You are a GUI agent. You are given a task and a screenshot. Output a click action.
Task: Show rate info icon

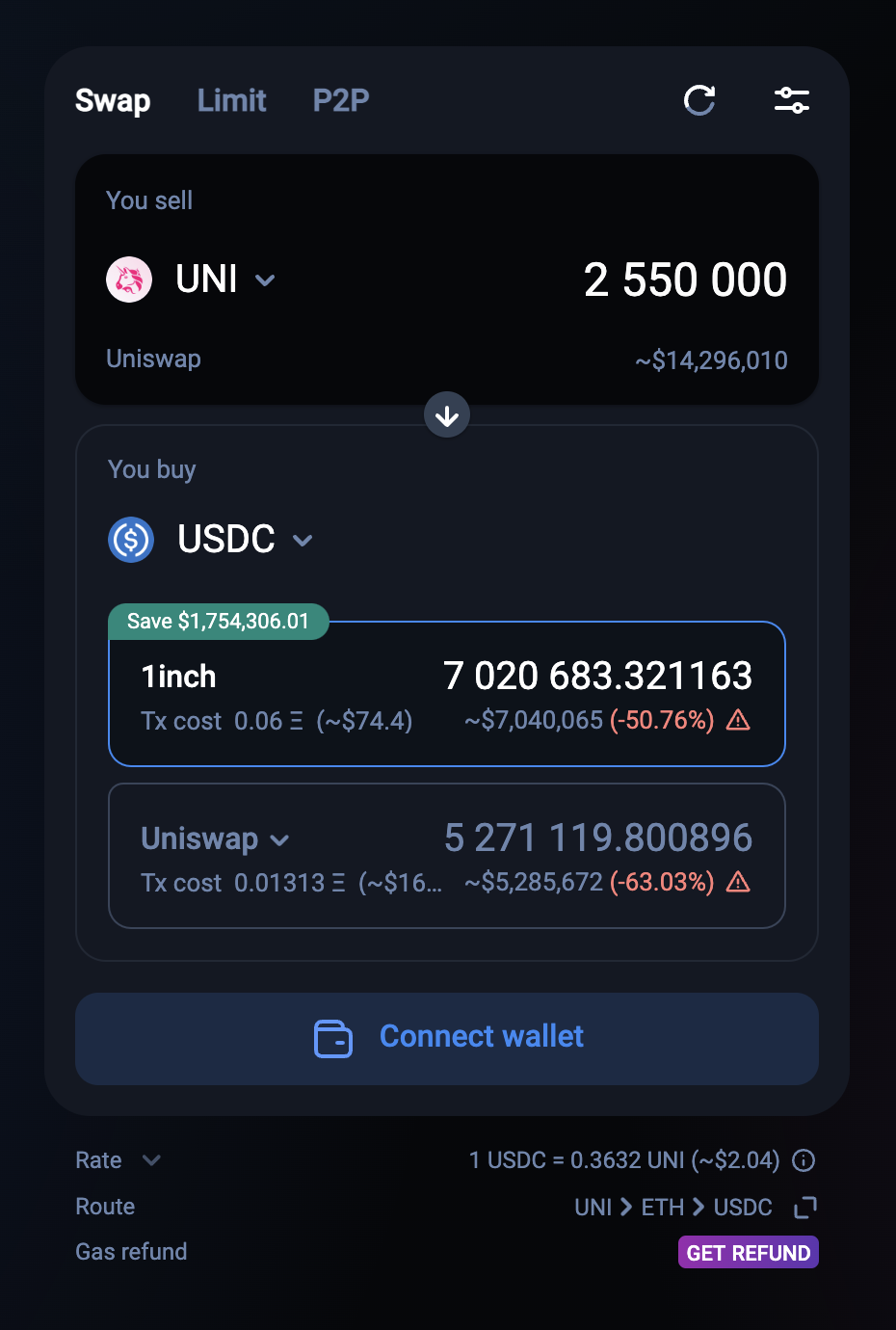[804, 1160]
